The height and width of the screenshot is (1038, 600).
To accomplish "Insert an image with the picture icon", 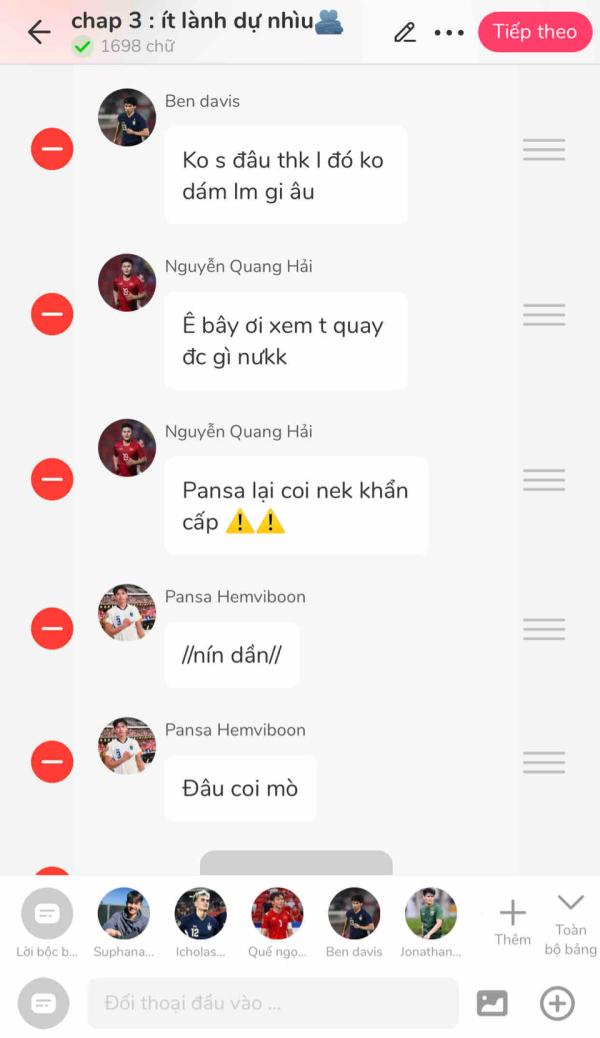I will [492, 1003].
